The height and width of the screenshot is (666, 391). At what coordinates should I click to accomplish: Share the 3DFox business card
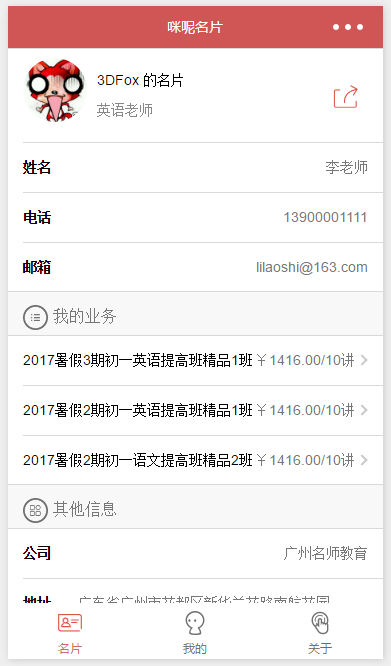346,97
